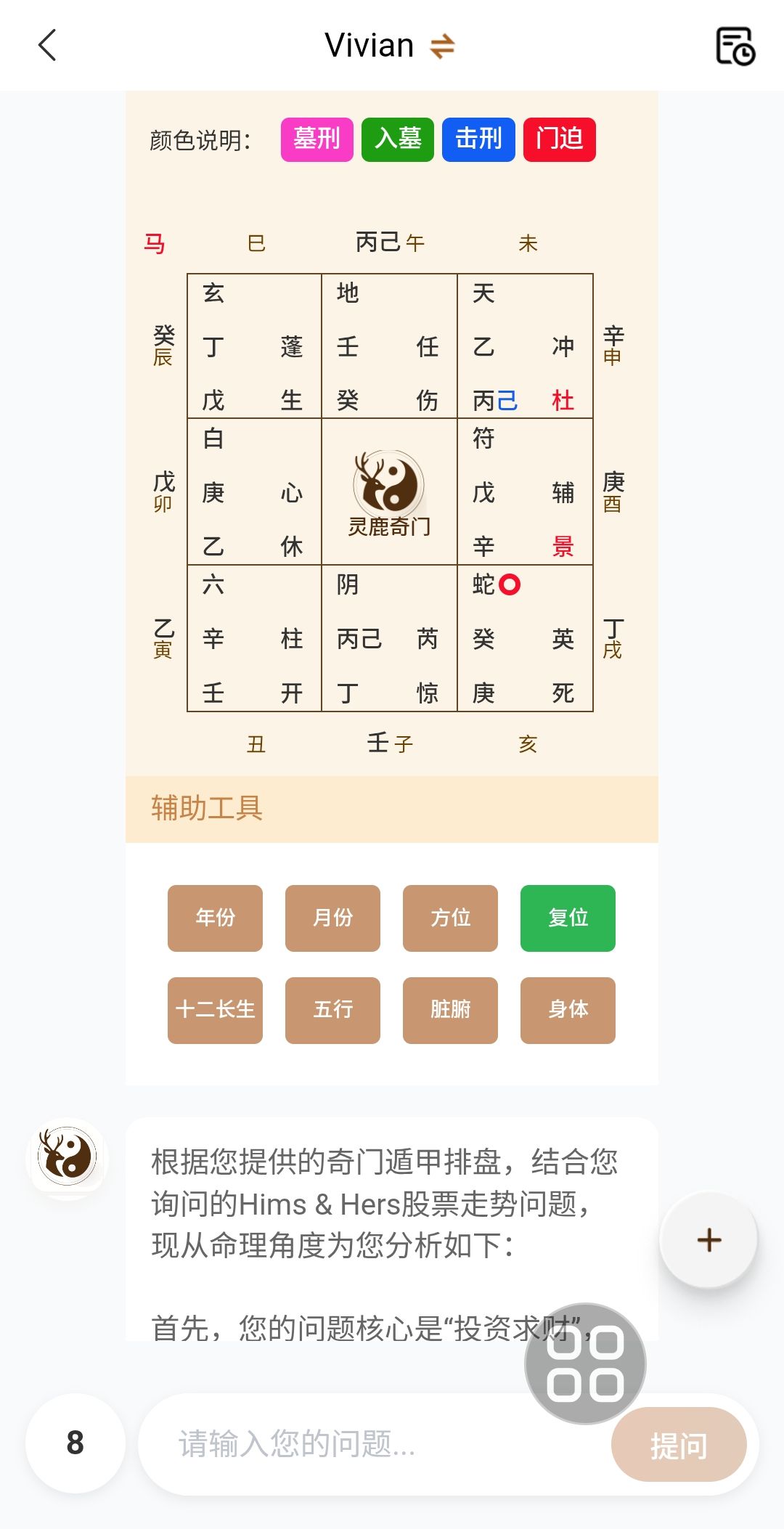Screen dimensions: 784x1529
Task: Tap the floating plus button
Action: click(709, 1240)
